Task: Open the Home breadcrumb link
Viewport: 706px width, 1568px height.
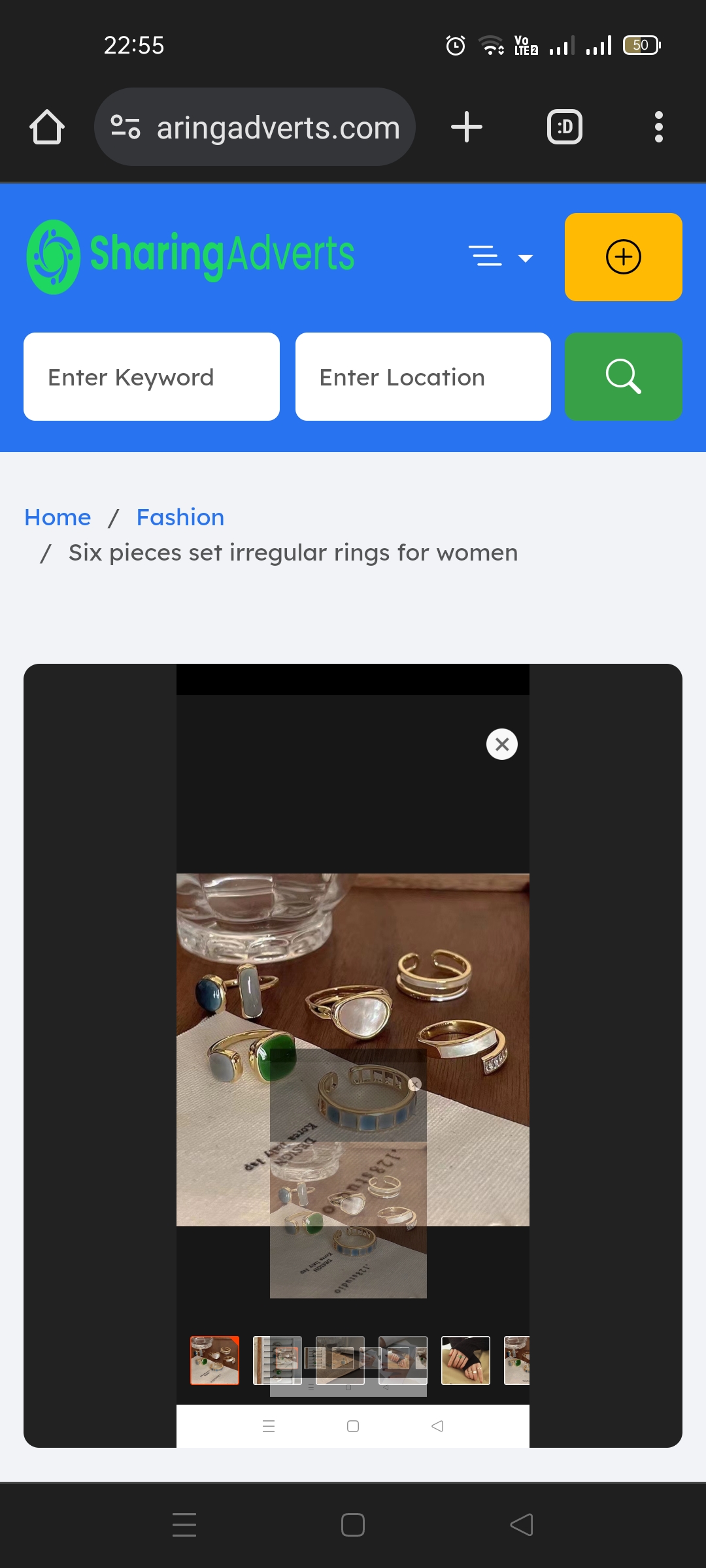Action: click(x=58, y=517)
